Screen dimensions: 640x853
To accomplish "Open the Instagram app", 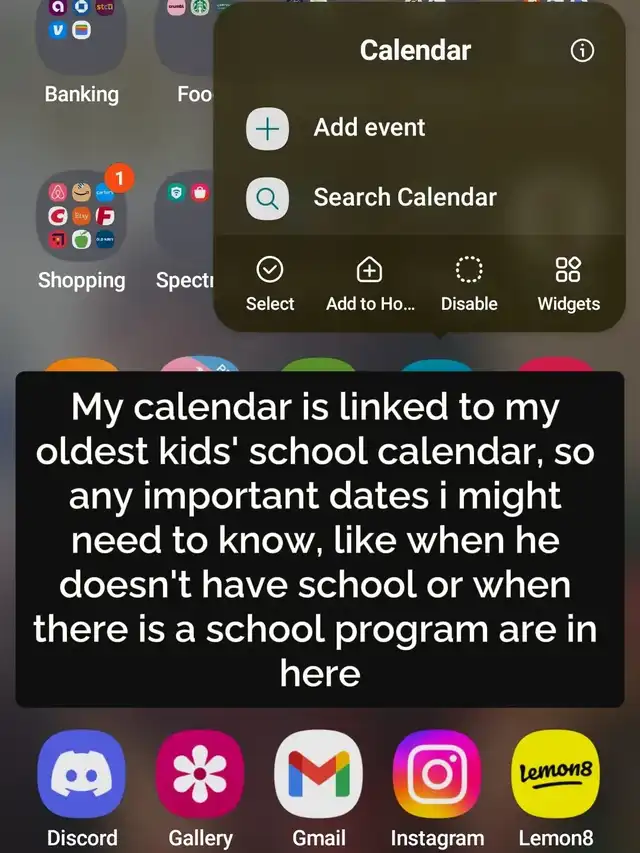I will (x=437, y=774).
